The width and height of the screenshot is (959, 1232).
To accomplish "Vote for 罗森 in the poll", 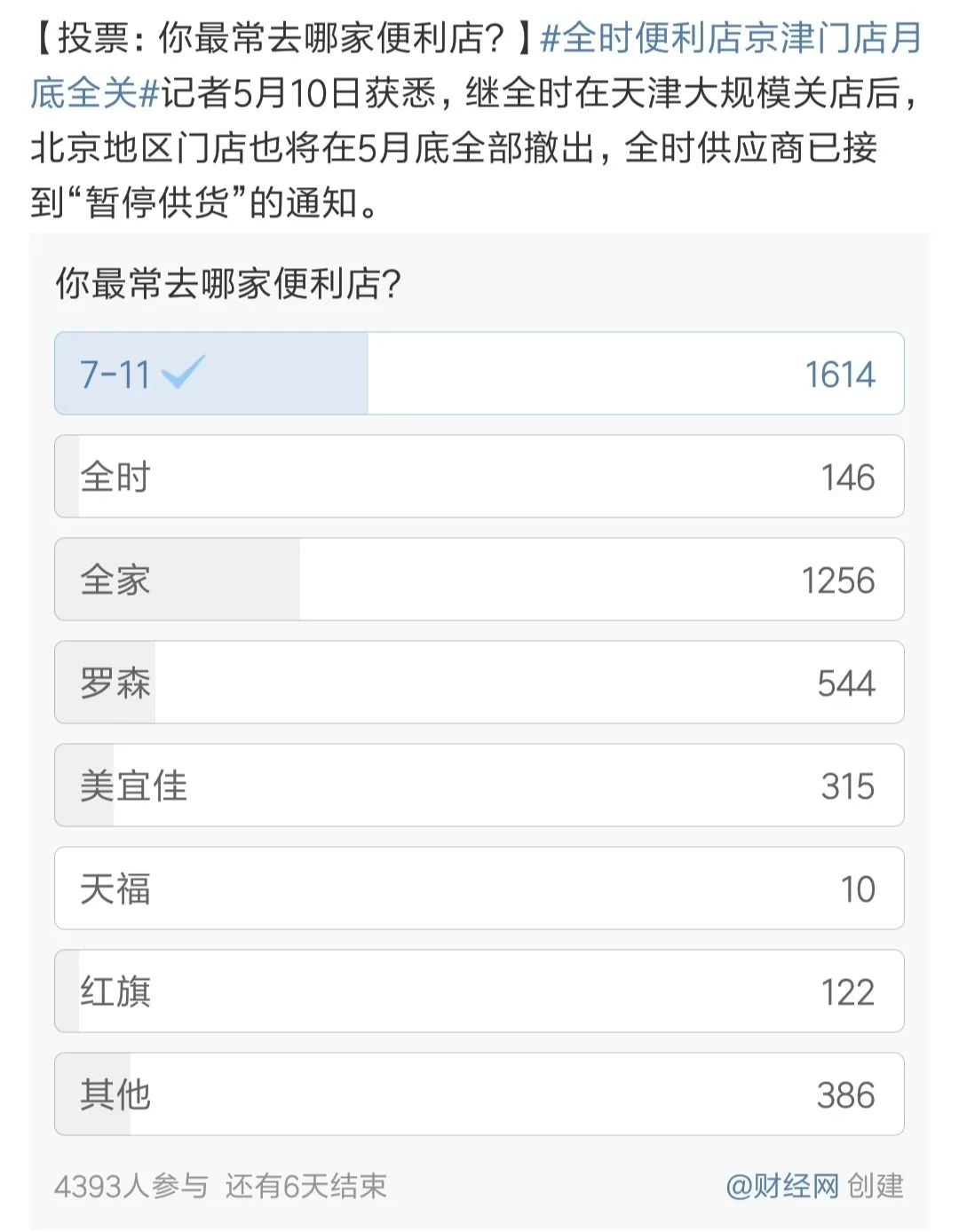I will click(x=479, y=683).
